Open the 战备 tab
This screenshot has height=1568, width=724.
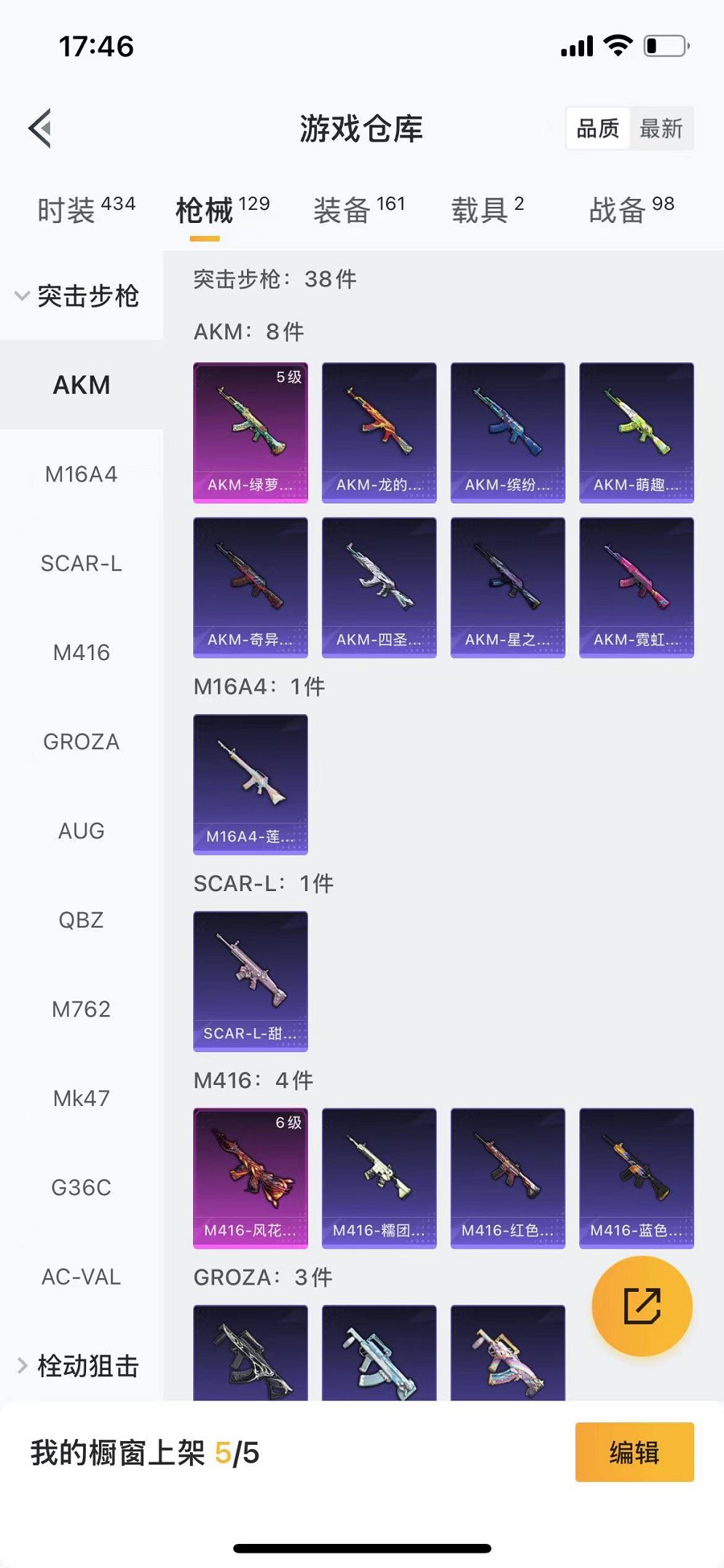coord(631,210)
